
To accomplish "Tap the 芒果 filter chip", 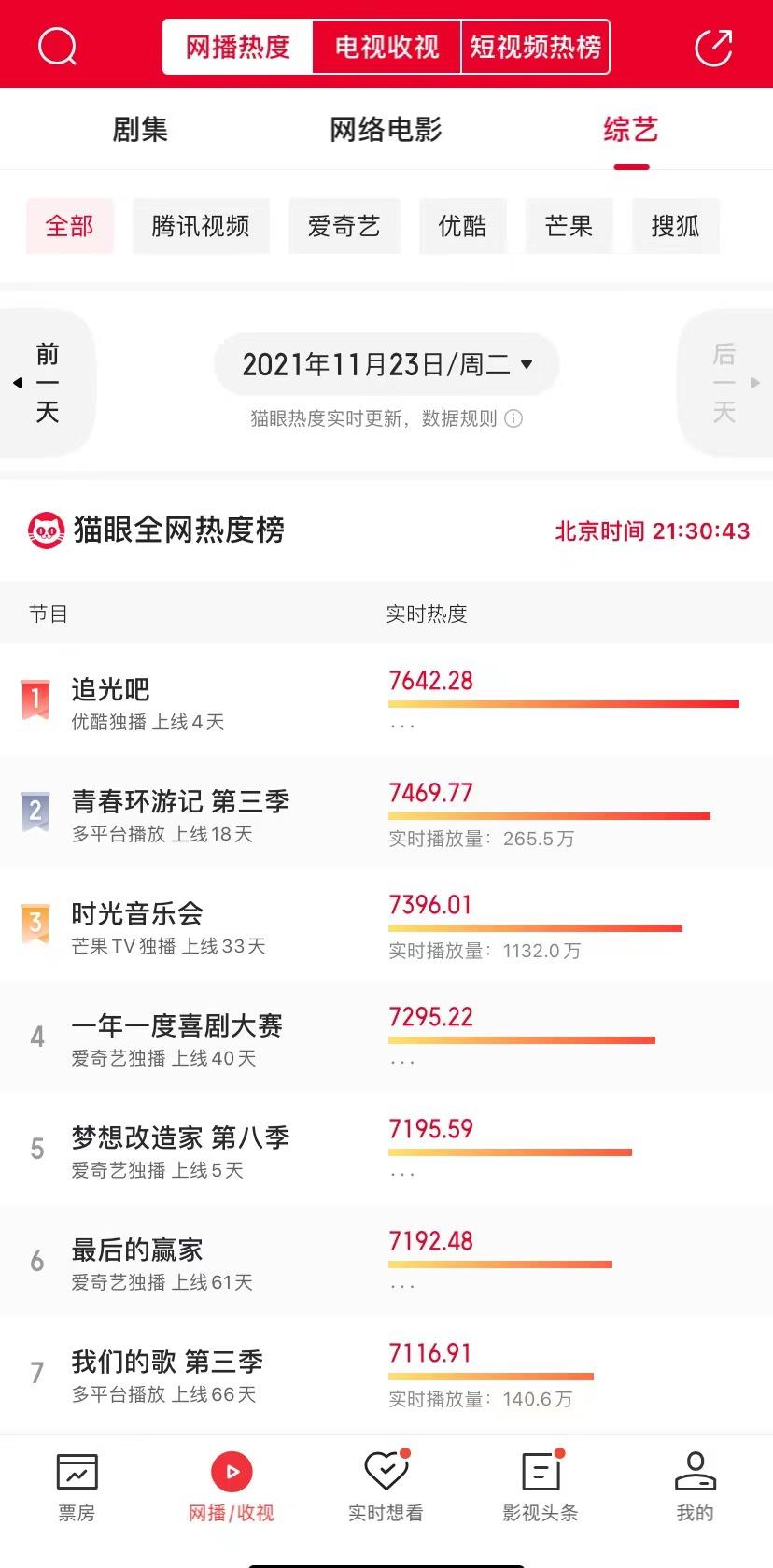I will coord(569,226).
